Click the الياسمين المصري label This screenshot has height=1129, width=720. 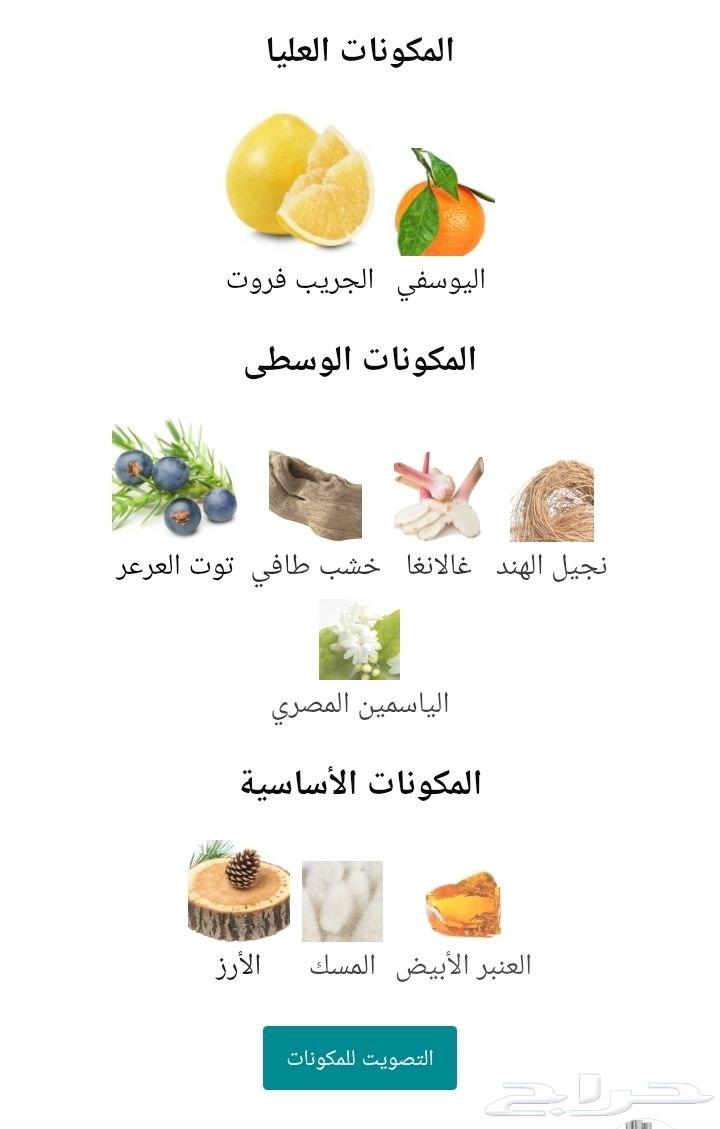pyautogui.click(x=358, y=702)
